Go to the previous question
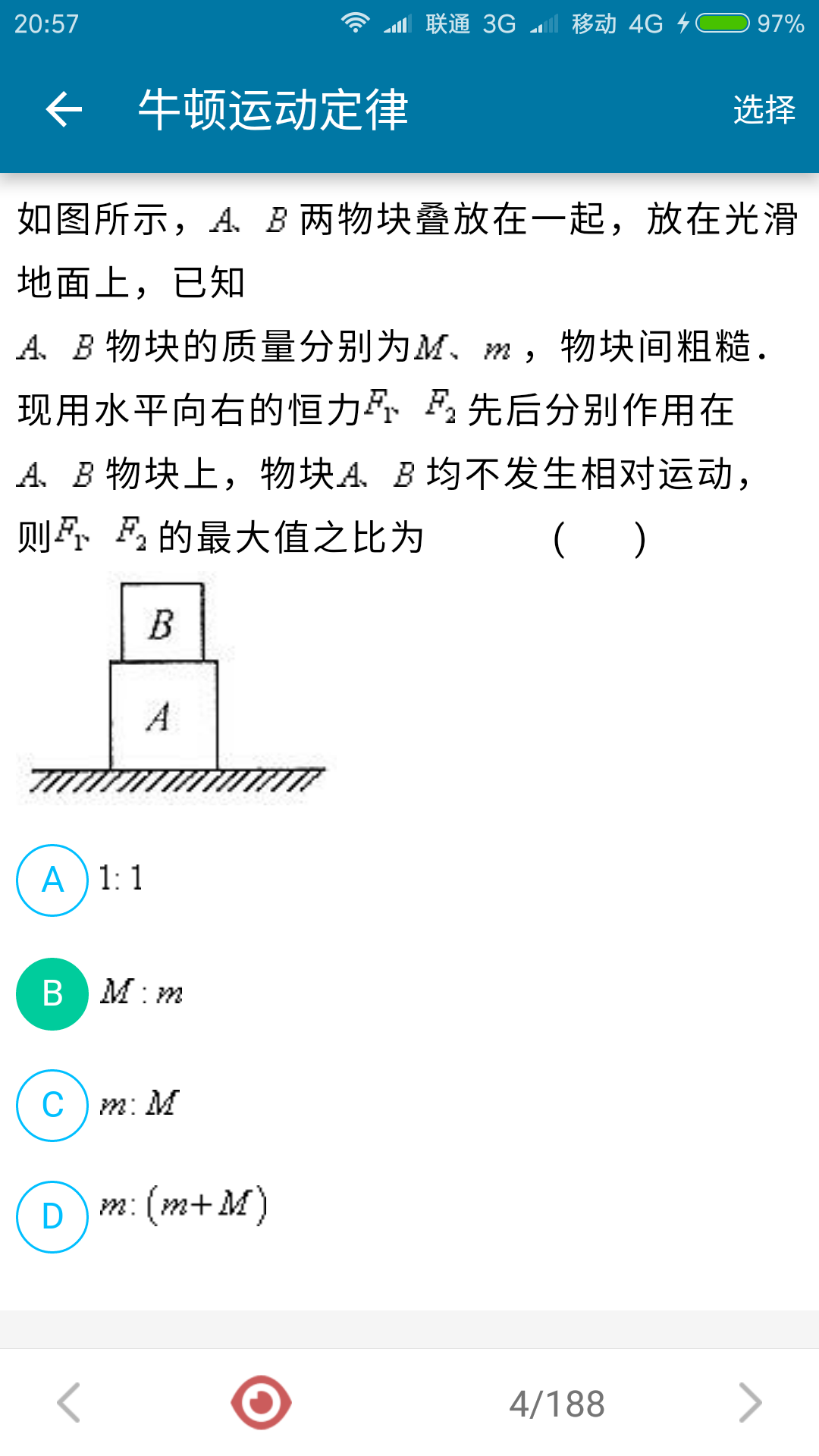This screenshot has width=819, height=1456. [x=69, y=1403]
